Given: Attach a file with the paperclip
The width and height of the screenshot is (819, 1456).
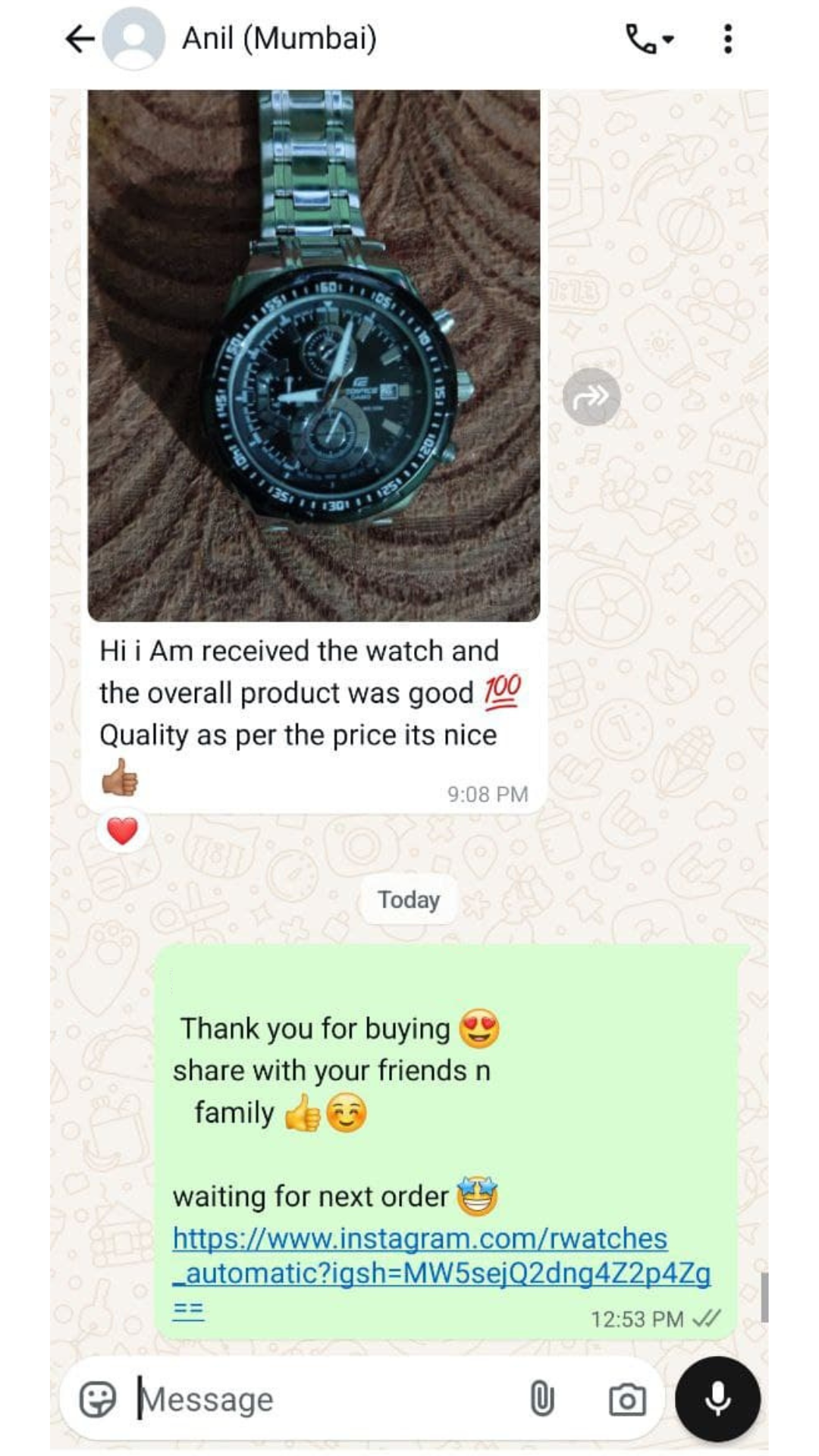Looking at the screenshot, I should point(541,1399).
